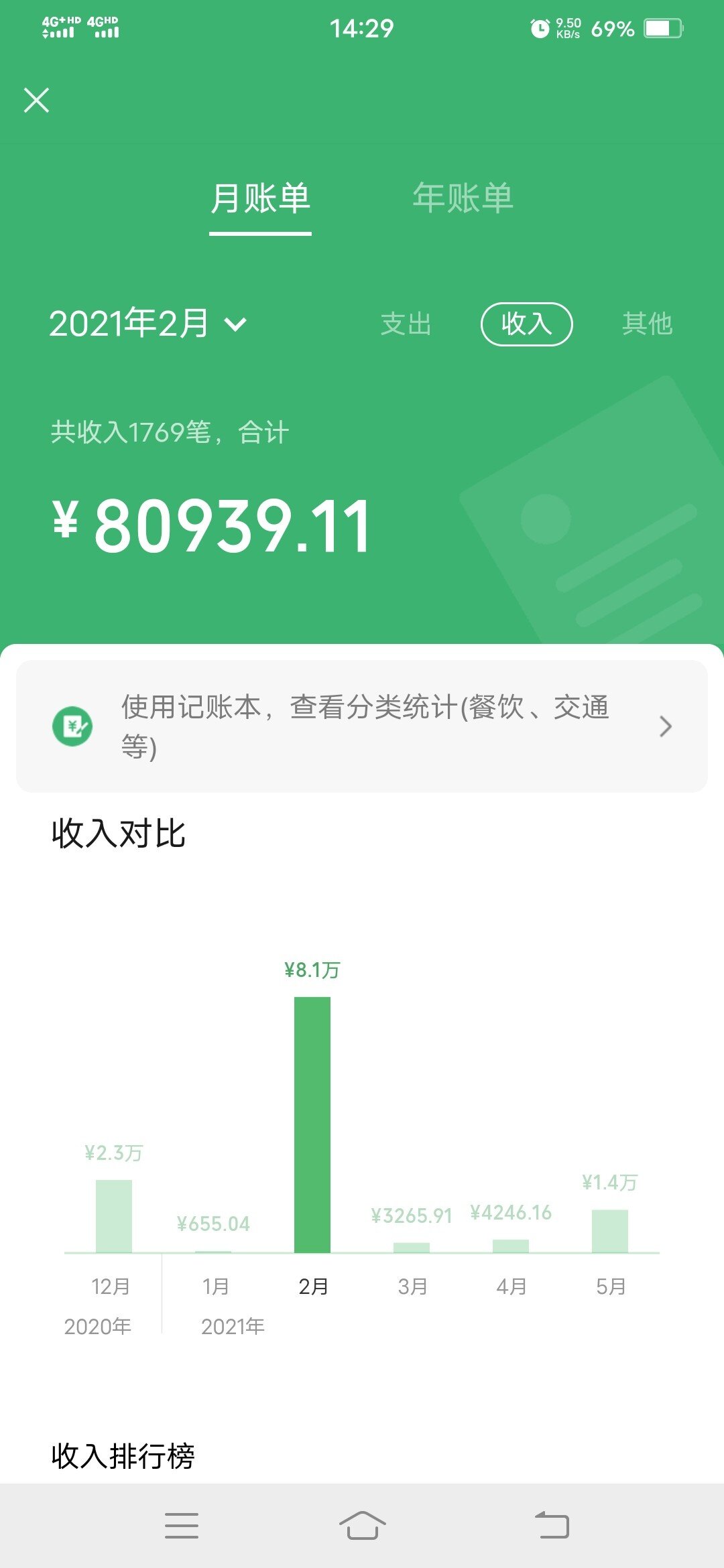Go back using the system back button
Image resolution: width=724 pixels, height=1568 pixels.
click(552, 1525)
